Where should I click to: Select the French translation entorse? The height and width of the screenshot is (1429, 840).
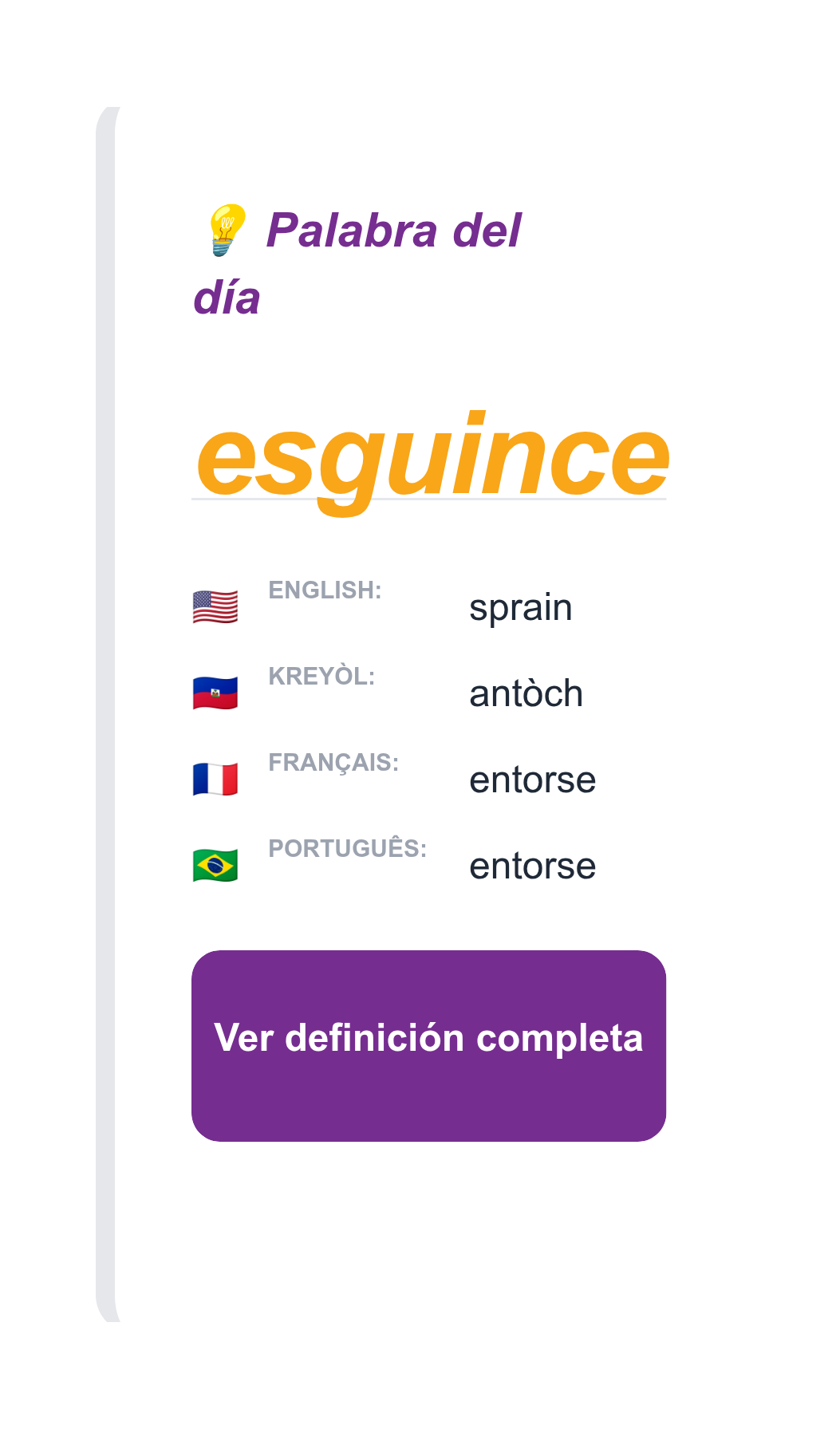pos(533,780)
